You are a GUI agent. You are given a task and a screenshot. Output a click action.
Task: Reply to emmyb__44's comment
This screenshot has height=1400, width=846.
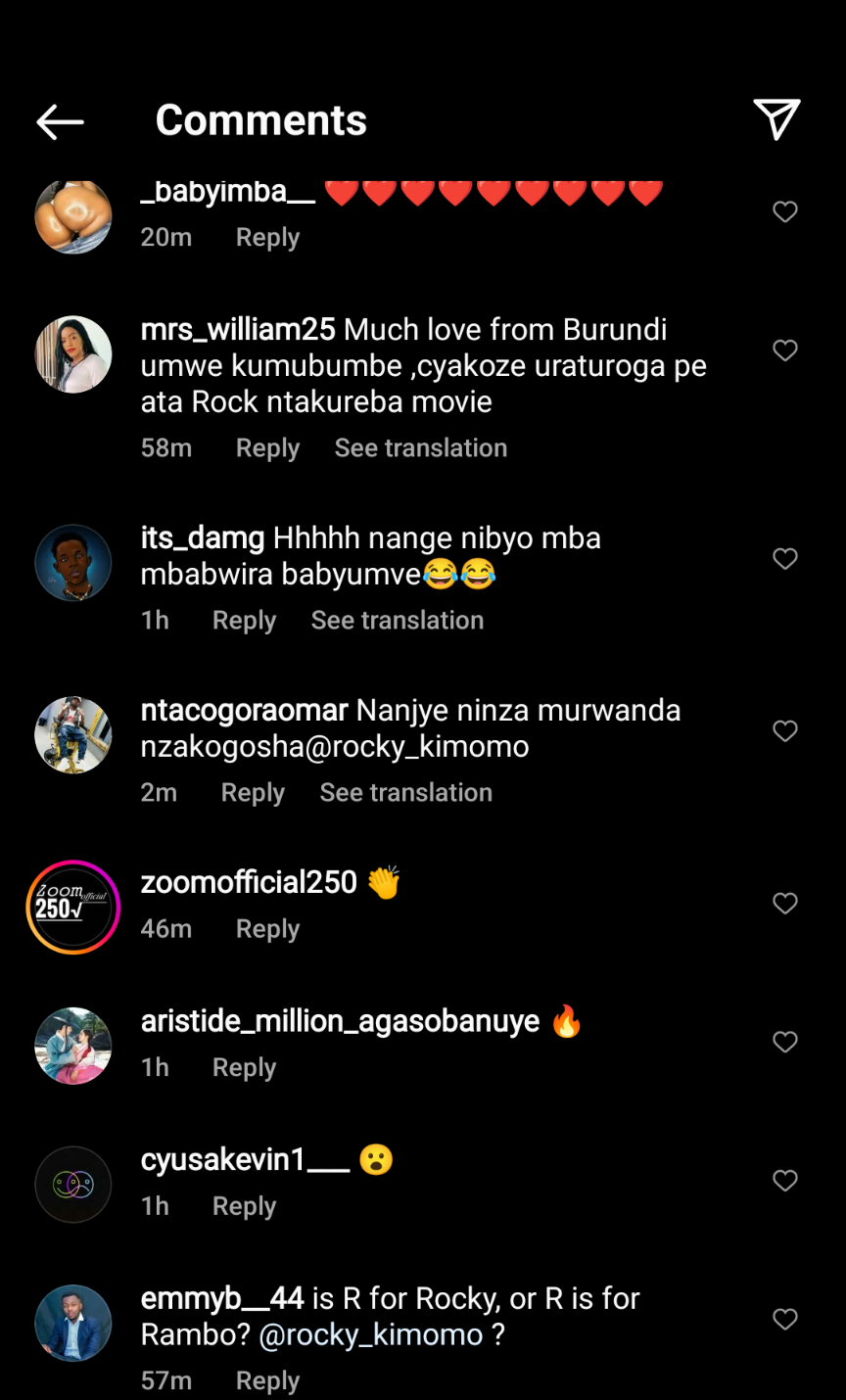pos(267,1380)
